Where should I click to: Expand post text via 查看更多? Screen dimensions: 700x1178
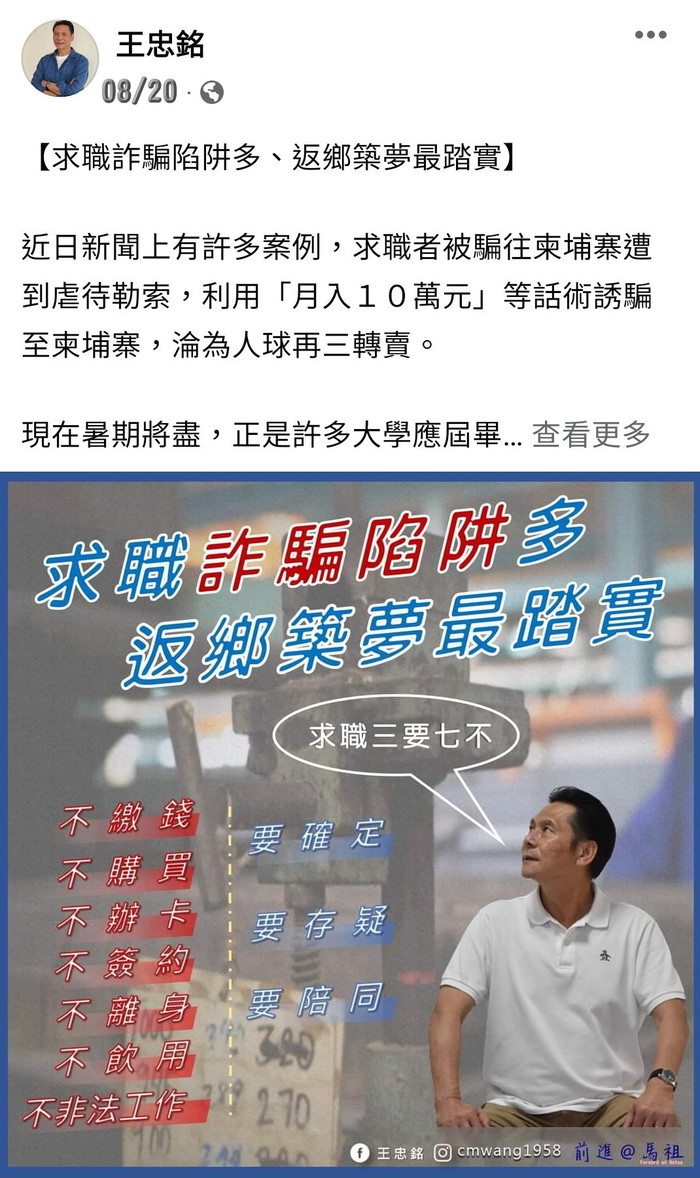click(591, 435)
